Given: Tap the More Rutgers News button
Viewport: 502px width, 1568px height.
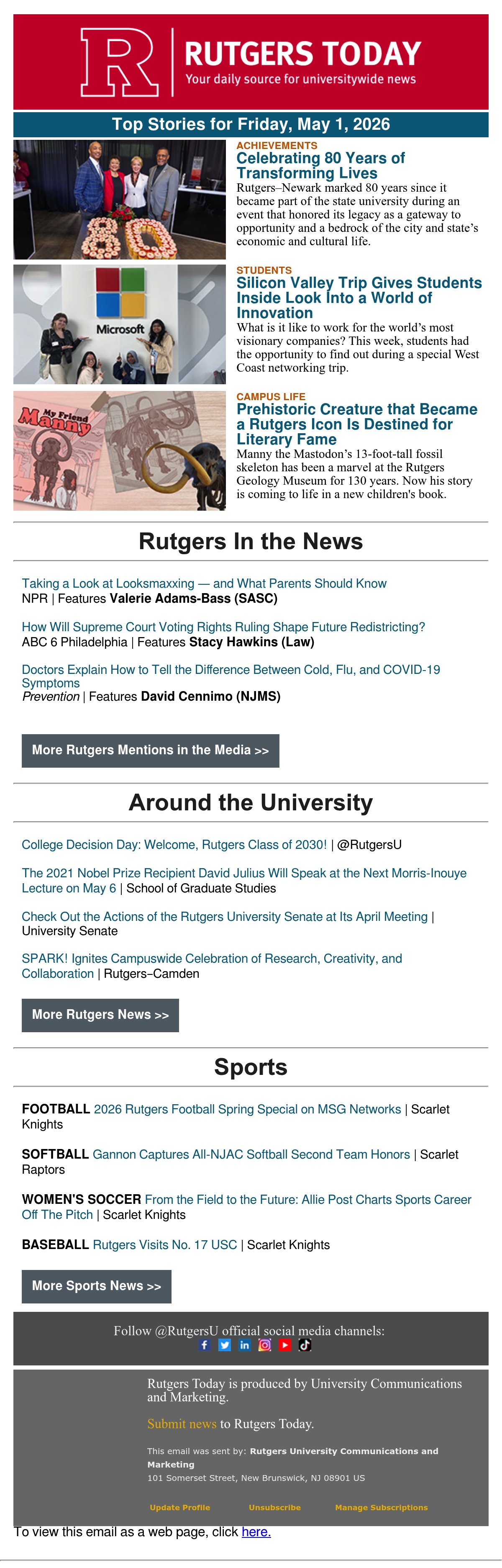Looking at the screenshot, I should tap(100, 1015).
